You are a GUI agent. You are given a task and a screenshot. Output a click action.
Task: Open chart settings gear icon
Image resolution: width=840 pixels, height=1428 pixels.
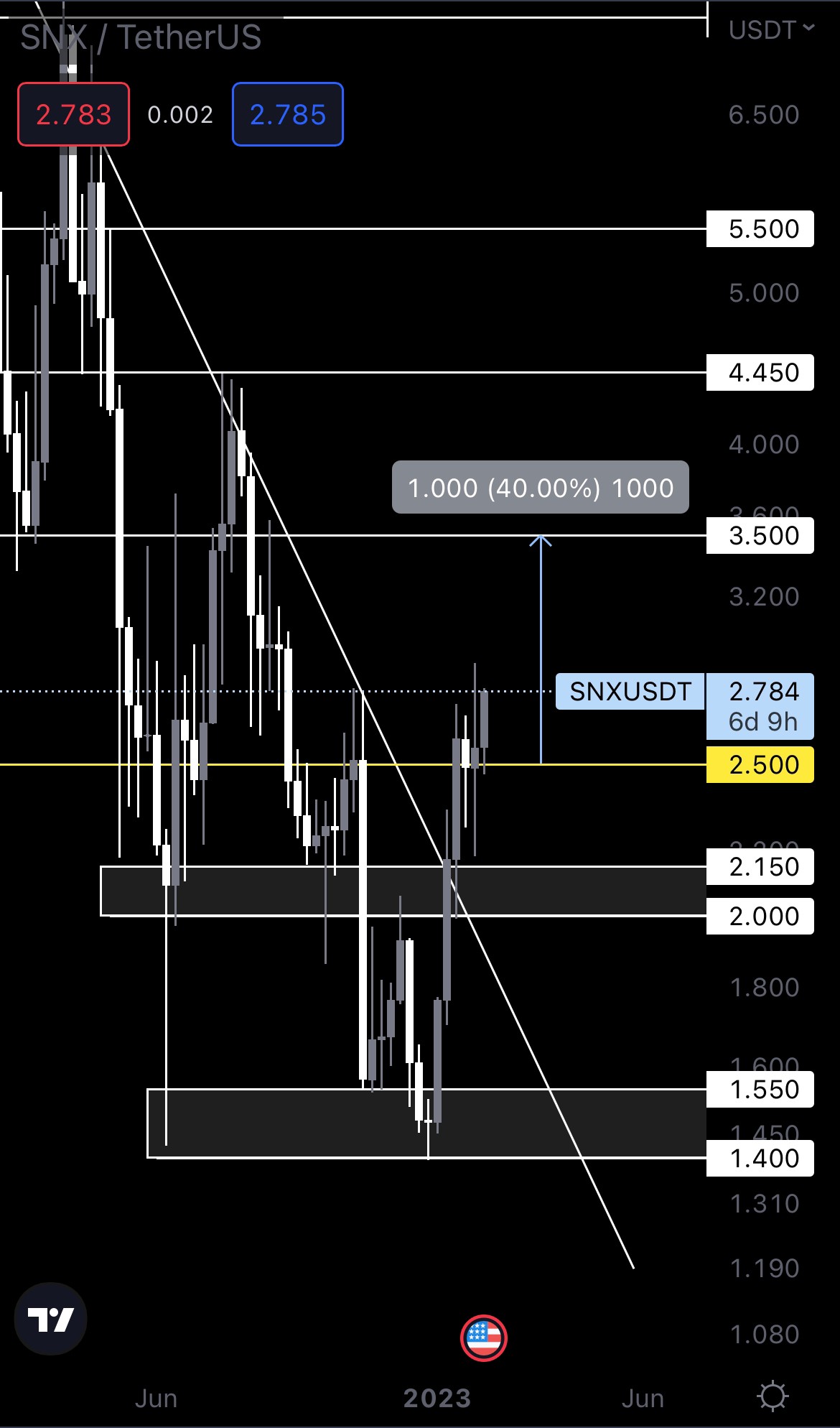tap(773, 1397)
